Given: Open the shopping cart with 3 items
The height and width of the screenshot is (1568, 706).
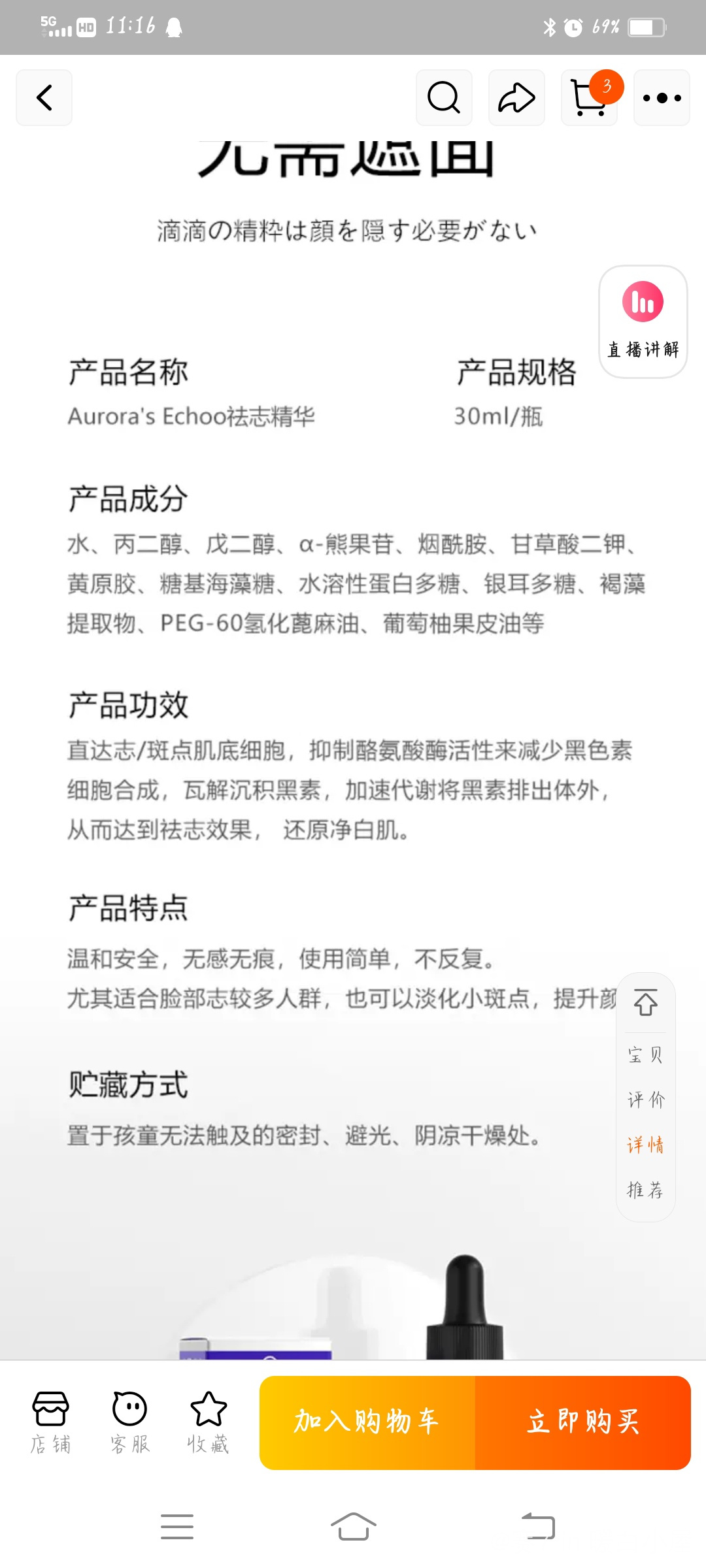Looking at the screenshot, I should (590, 98).
